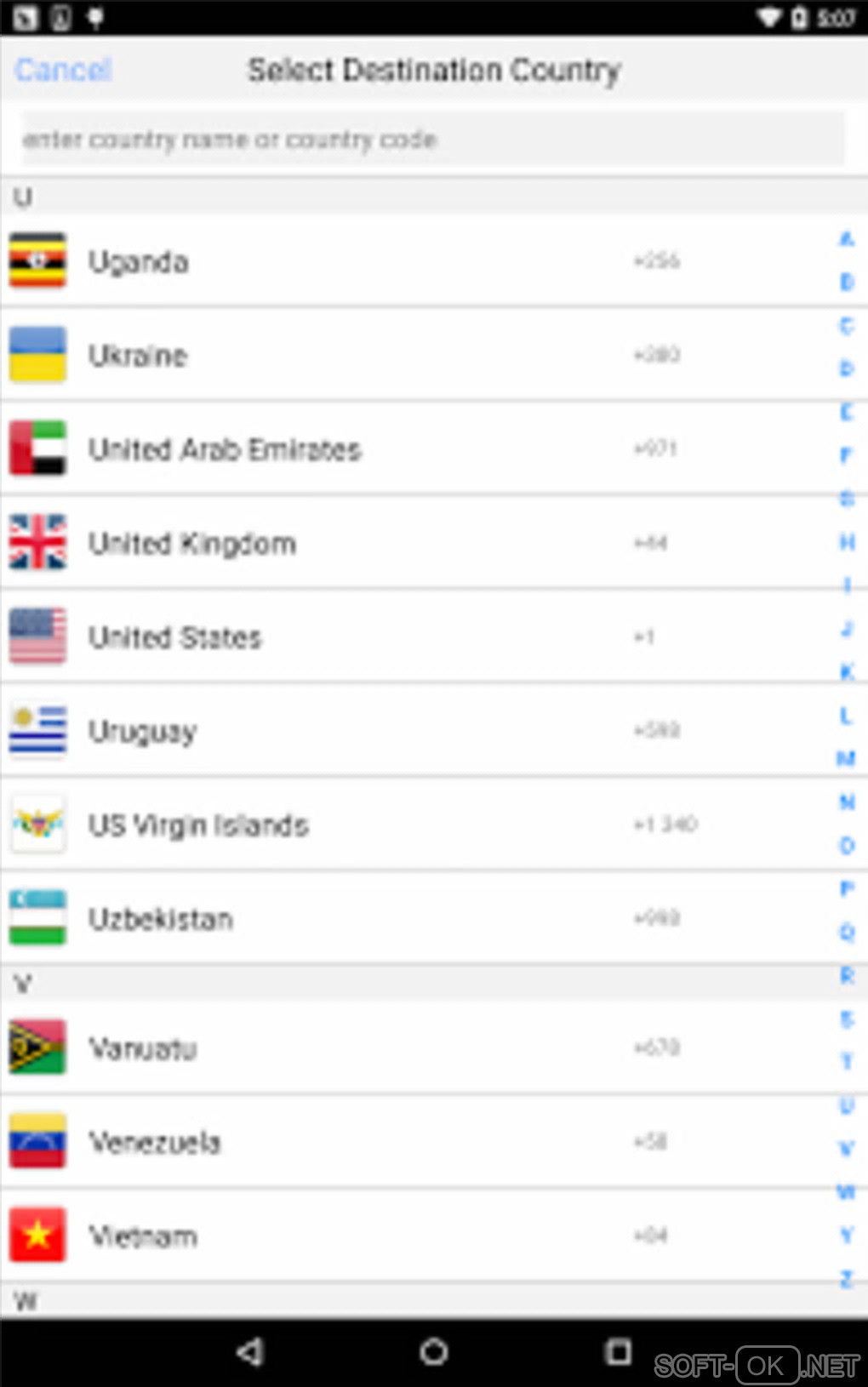This screenshot has width=868, height=1387.
Task: Select Vanuatu
Action: pos(340,1047)
